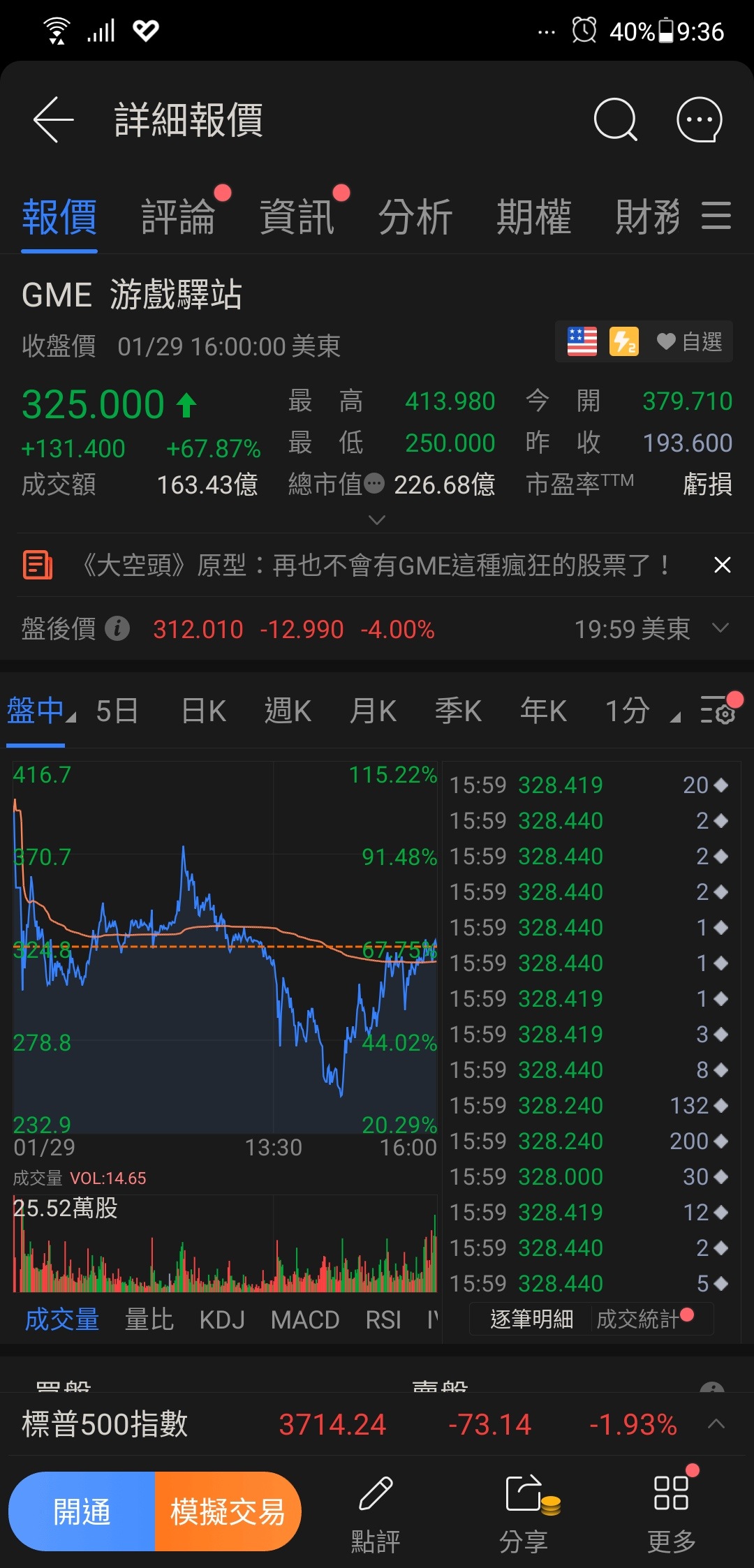Start 模擬交易 paper trading
The image size is (754, 1568).
pyautogui.click(x=228, y=1512)
